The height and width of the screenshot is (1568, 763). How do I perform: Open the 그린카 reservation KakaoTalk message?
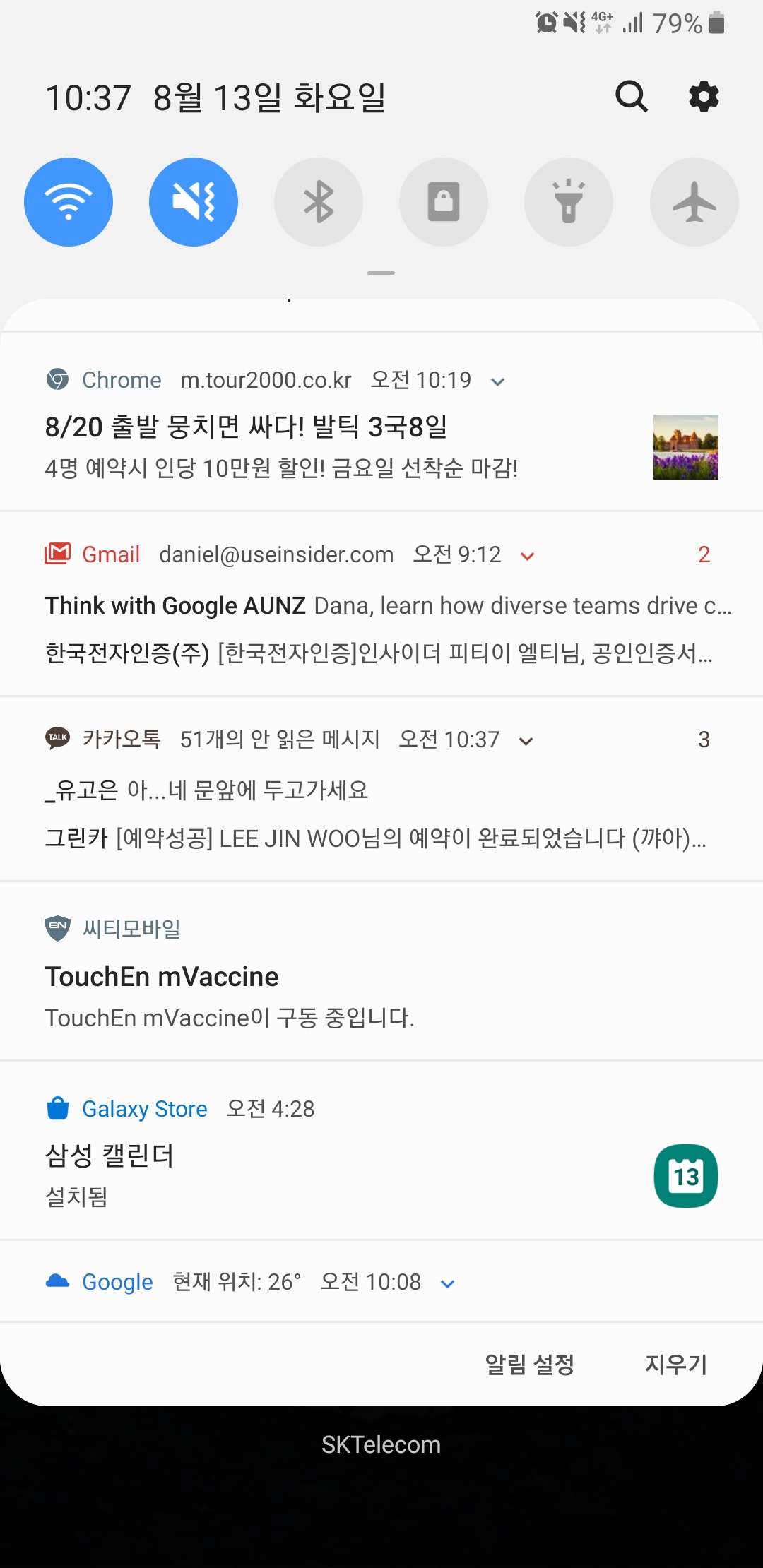(x=374, y=838)
